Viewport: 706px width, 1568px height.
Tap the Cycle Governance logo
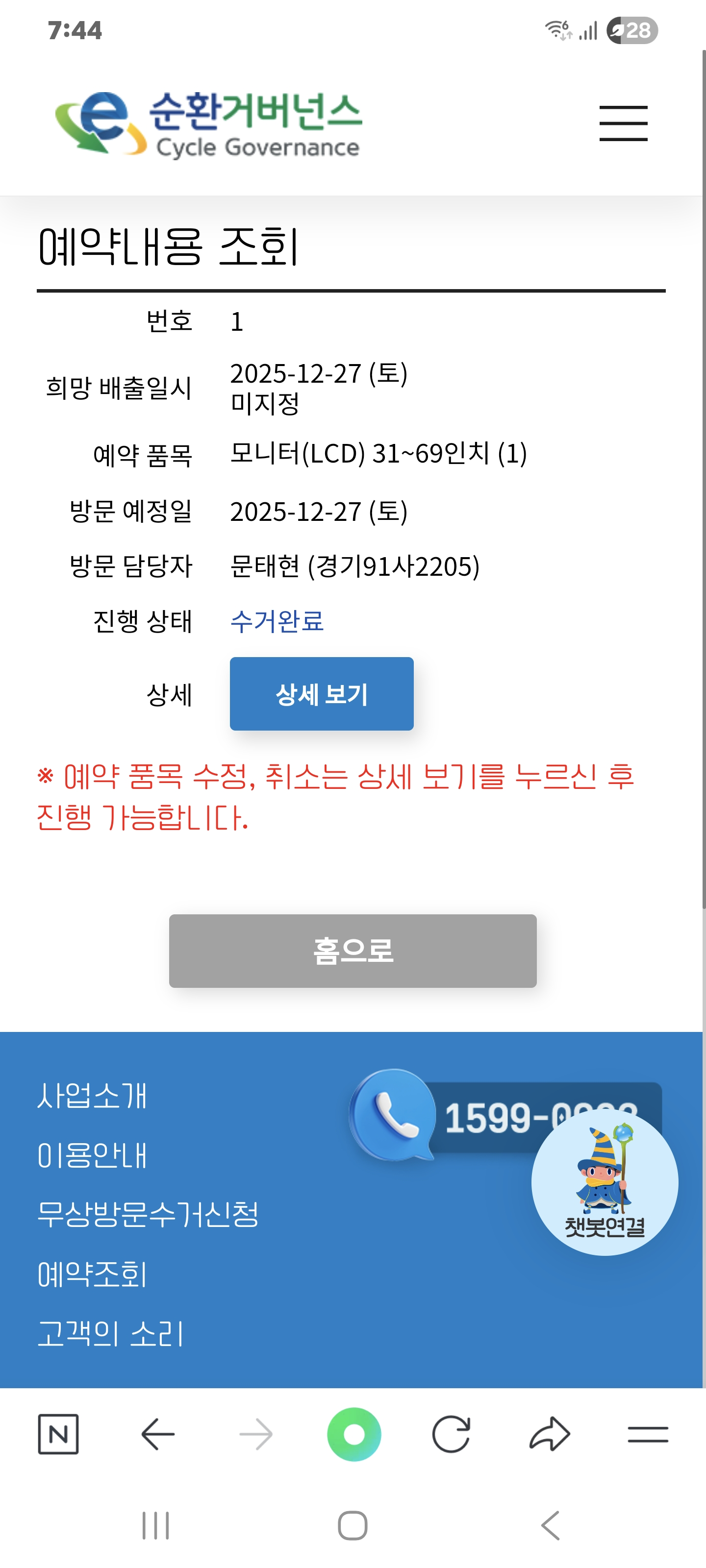(208, 124)
